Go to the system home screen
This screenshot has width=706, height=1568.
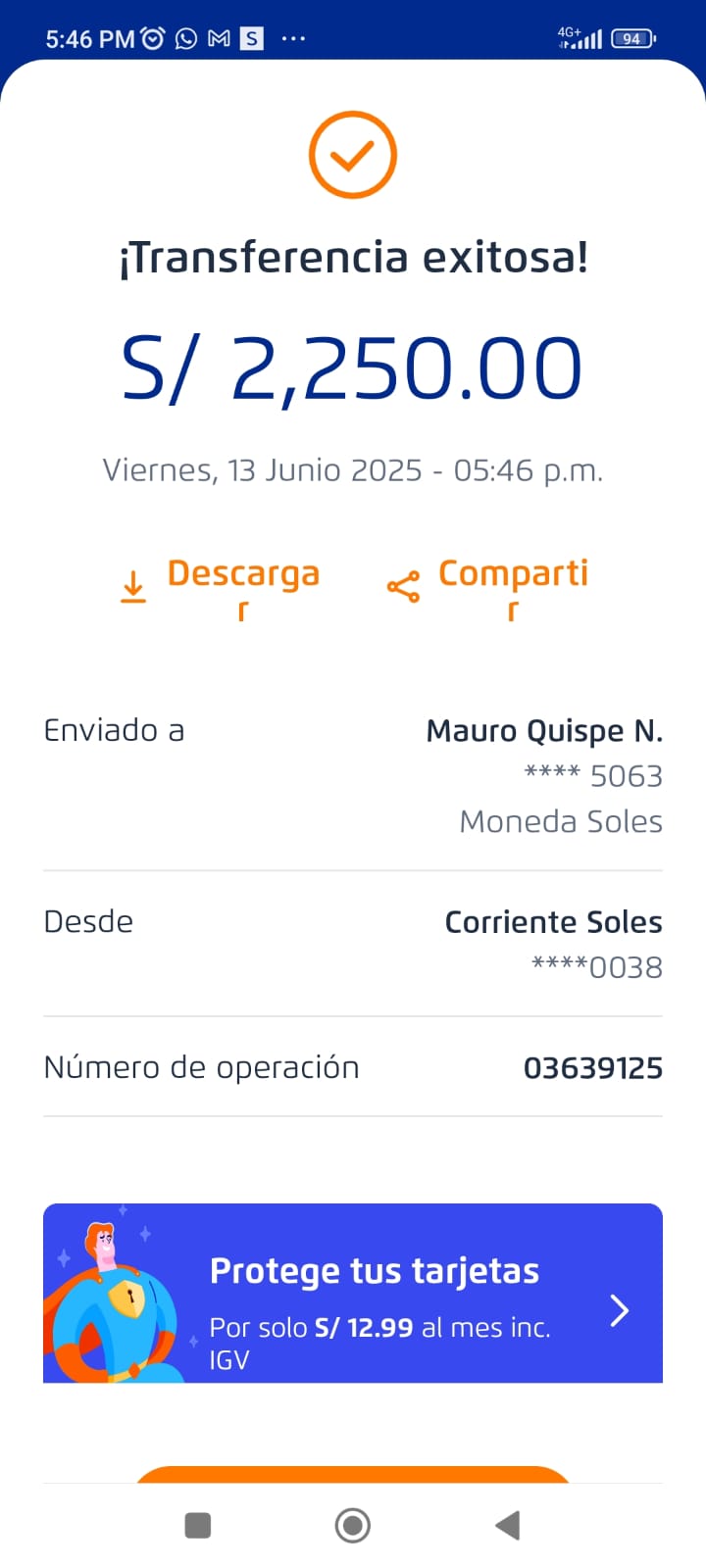353,1525
